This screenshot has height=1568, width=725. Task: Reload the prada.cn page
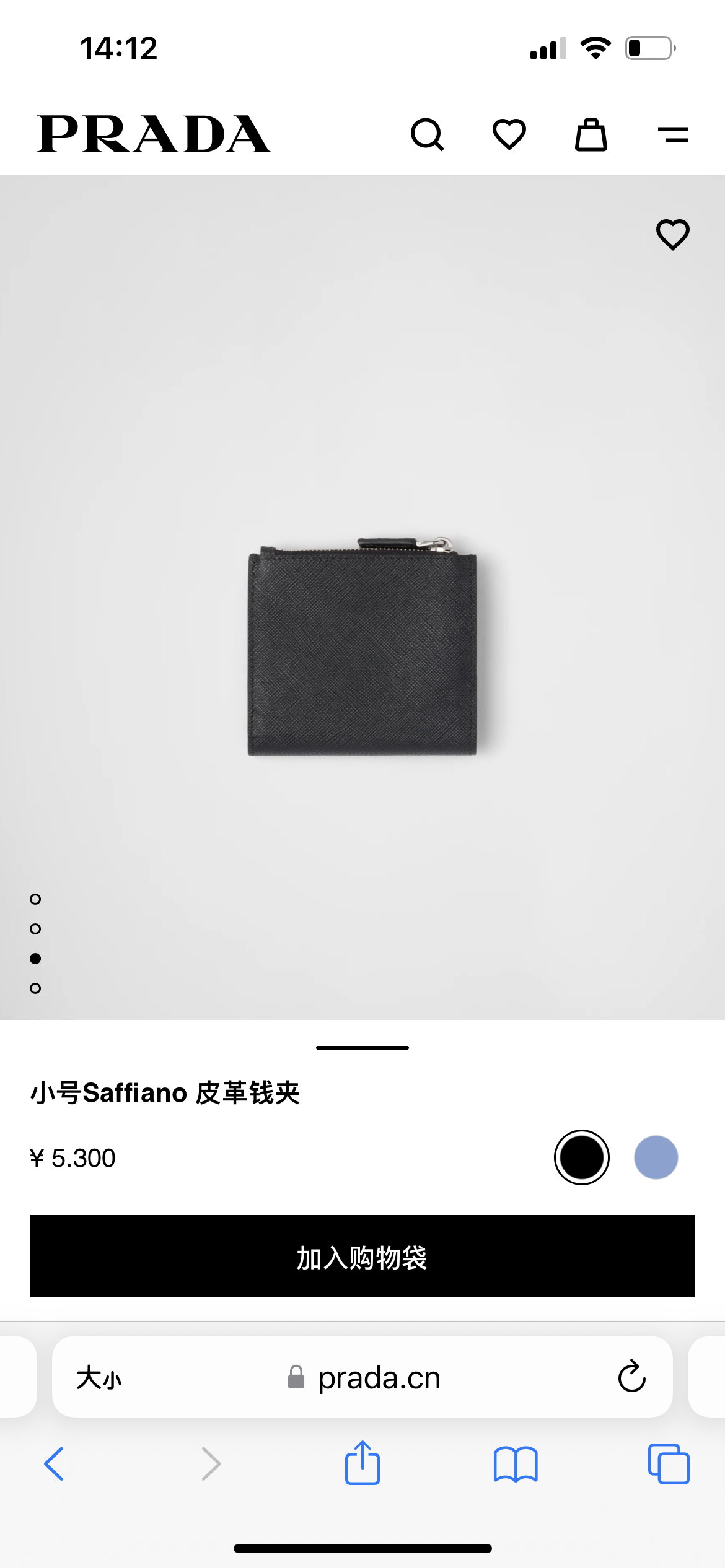(631, 1377)
